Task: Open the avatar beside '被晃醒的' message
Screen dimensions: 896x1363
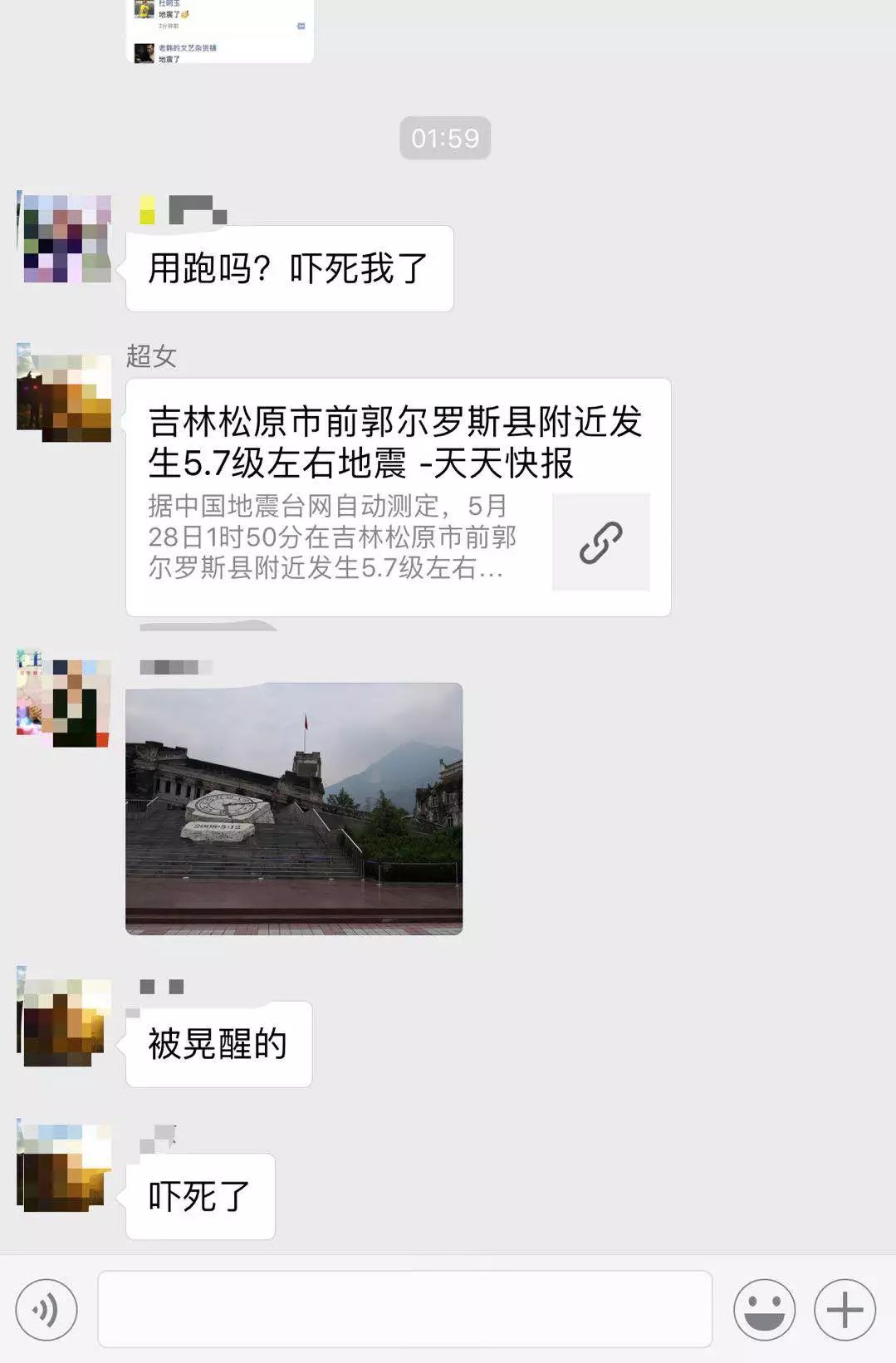Action: pyautogui.click(x=64, y=1017)
